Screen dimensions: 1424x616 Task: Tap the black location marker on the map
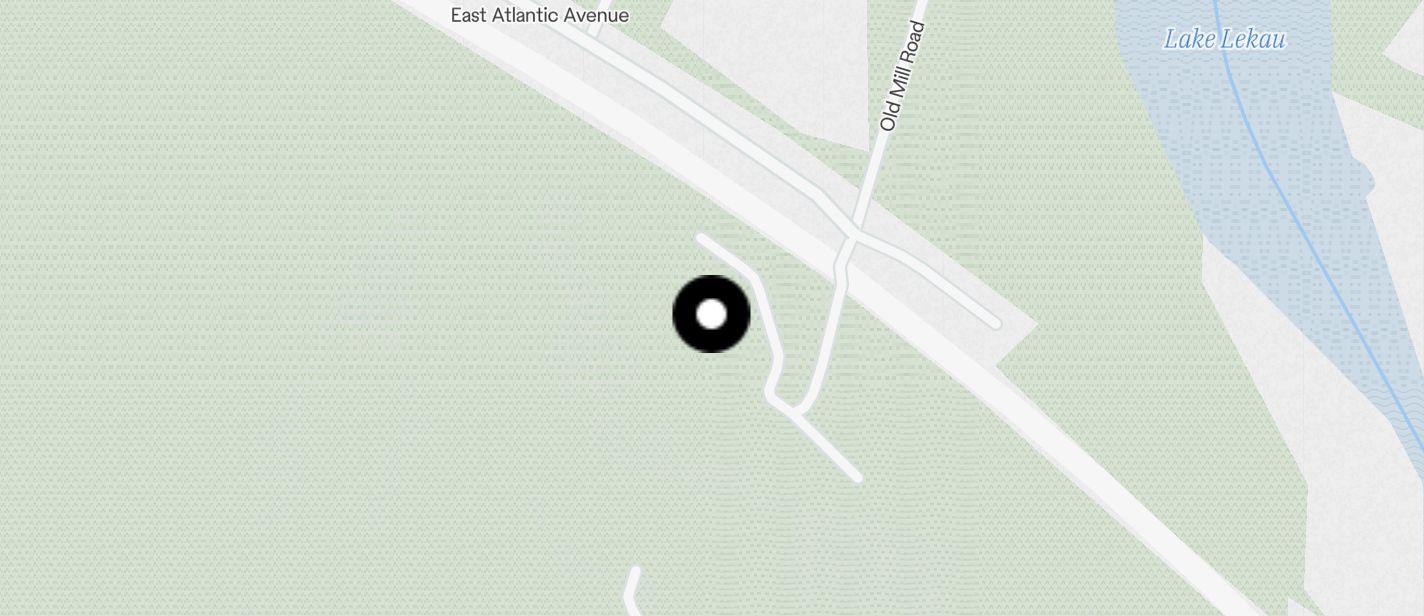[x=711, y=314]
